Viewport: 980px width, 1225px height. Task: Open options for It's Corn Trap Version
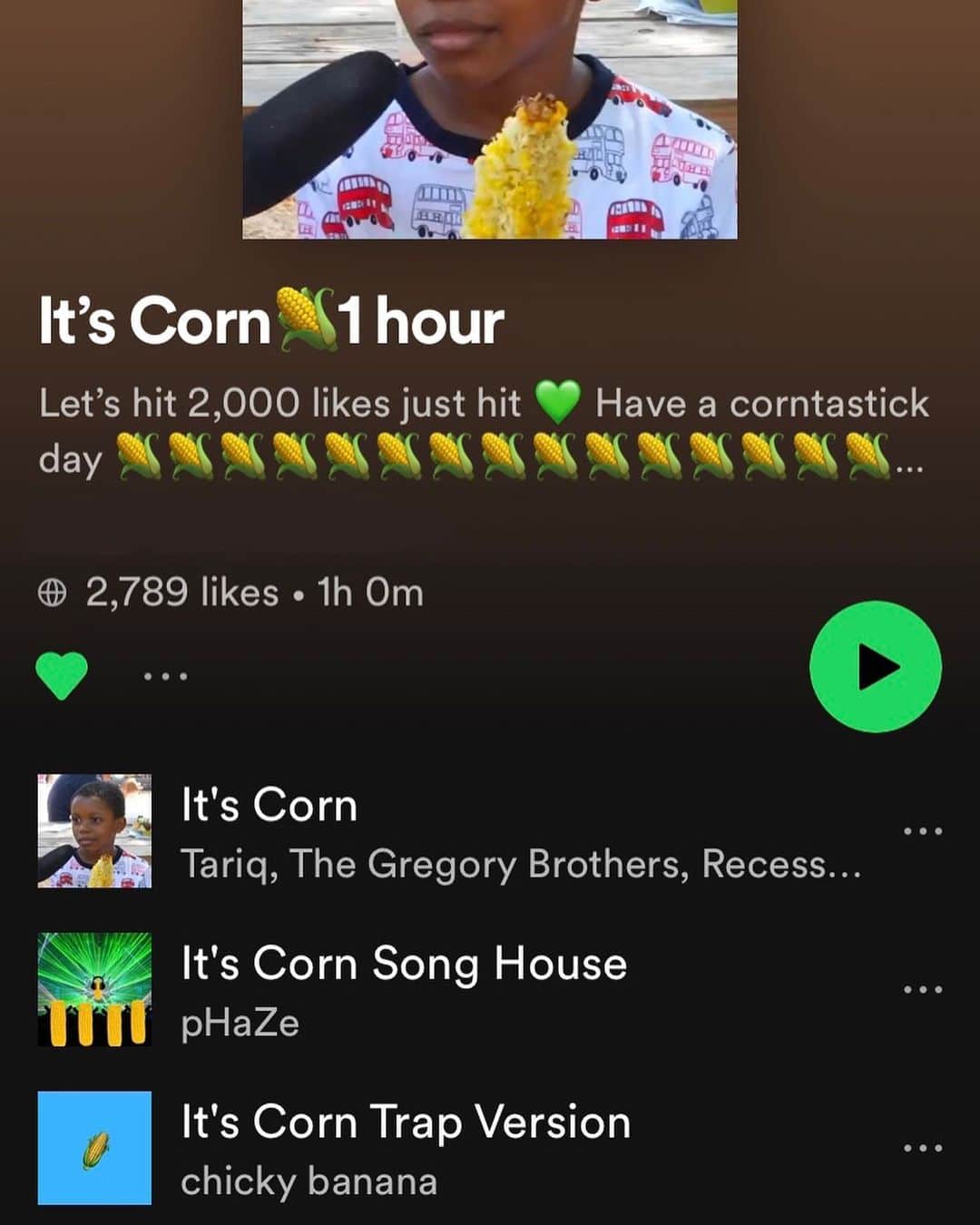coord(923,1148)
